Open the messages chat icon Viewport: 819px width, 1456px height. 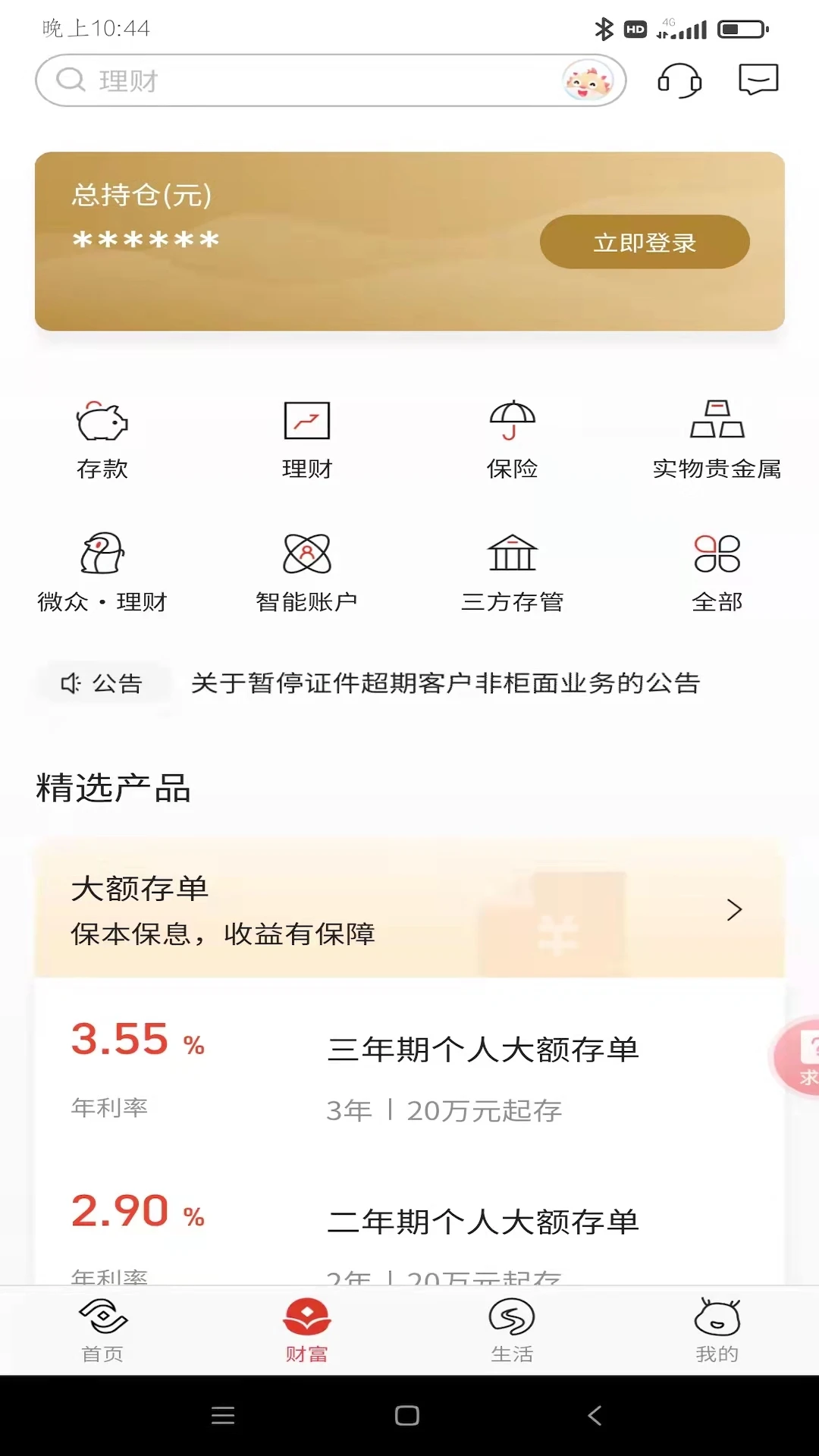[x=758, y=79]
